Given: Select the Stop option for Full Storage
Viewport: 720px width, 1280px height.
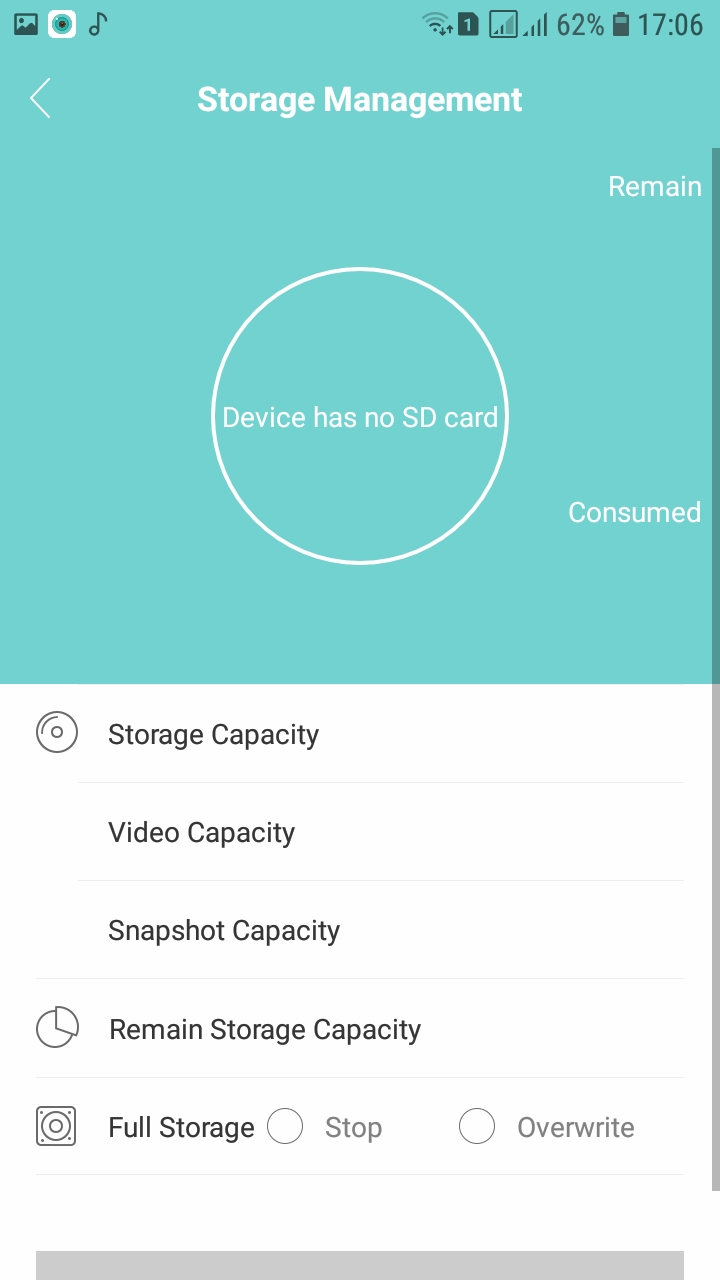Looking at the screenshot, I should pyautogui.click(x=286, y=1127).
